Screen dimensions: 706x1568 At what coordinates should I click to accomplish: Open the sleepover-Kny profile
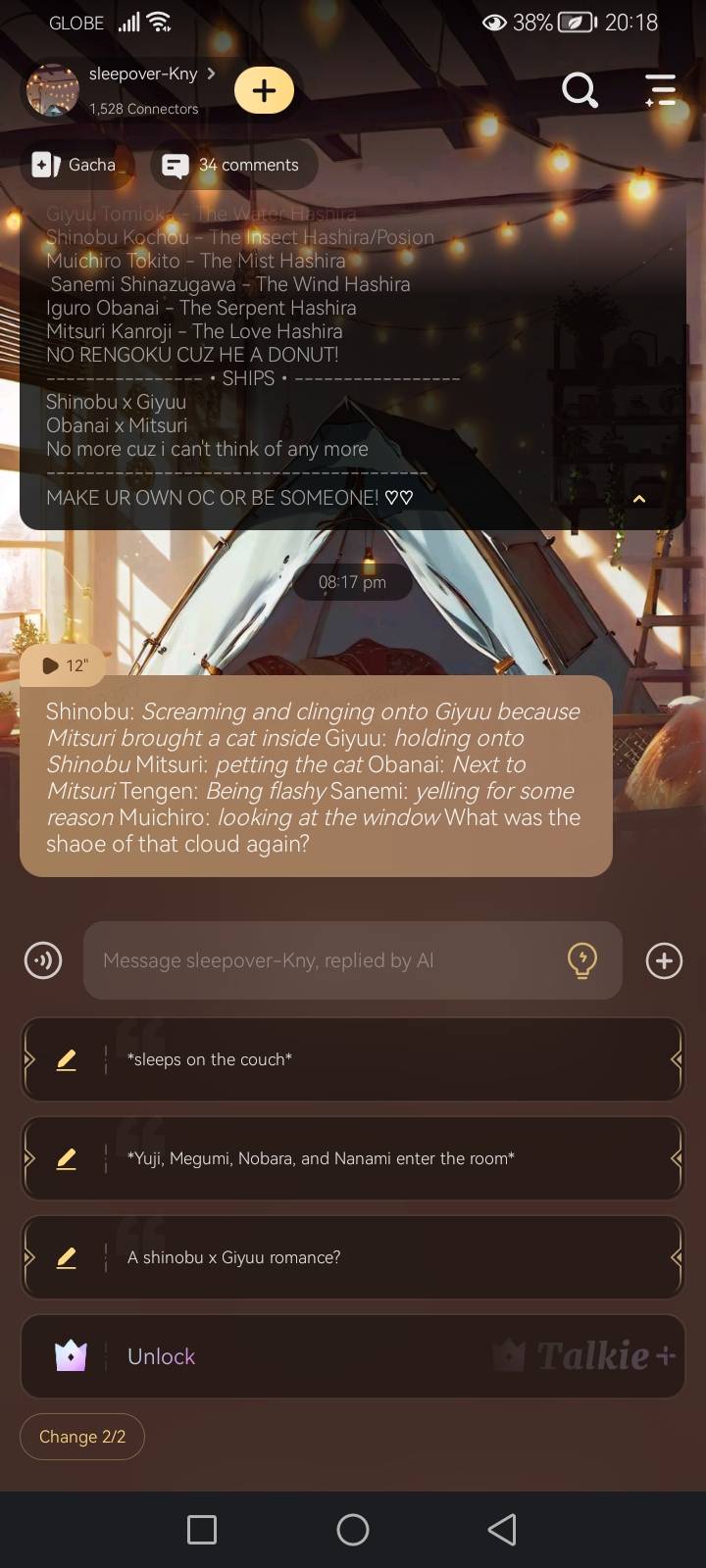point(142,75)
